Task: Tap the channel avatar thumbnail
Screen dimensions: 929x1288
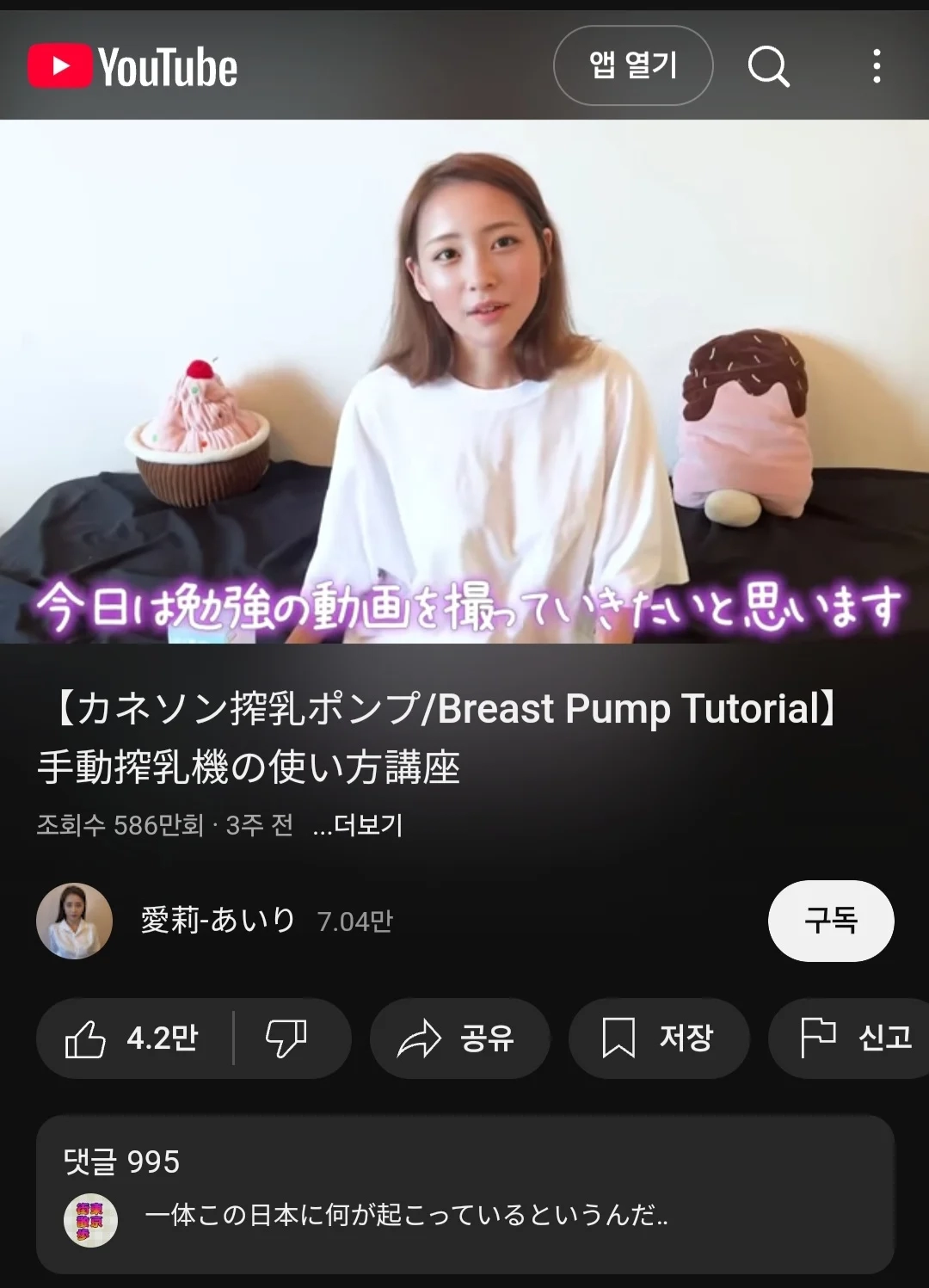Action: [x=75, y=920]
